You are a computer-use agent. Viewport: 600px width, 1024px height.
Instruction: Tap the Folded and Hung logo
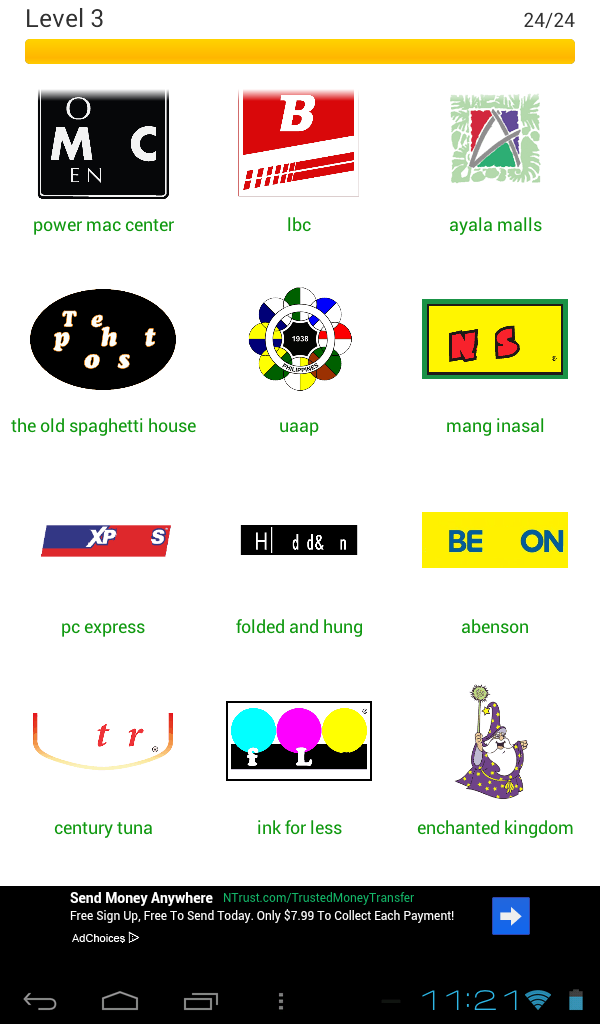coord(298,540)
